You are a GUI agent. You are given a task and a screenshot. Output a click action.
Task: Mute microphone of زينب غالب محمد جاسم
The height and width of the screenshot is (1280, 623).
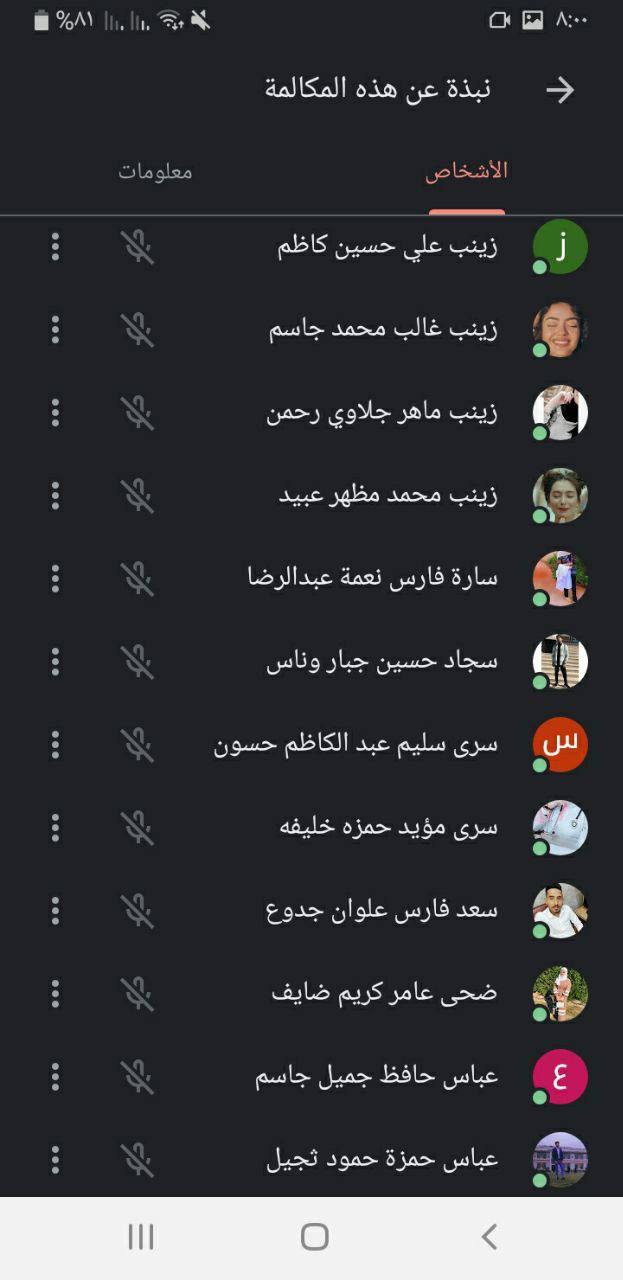click(x=137, y=329)
